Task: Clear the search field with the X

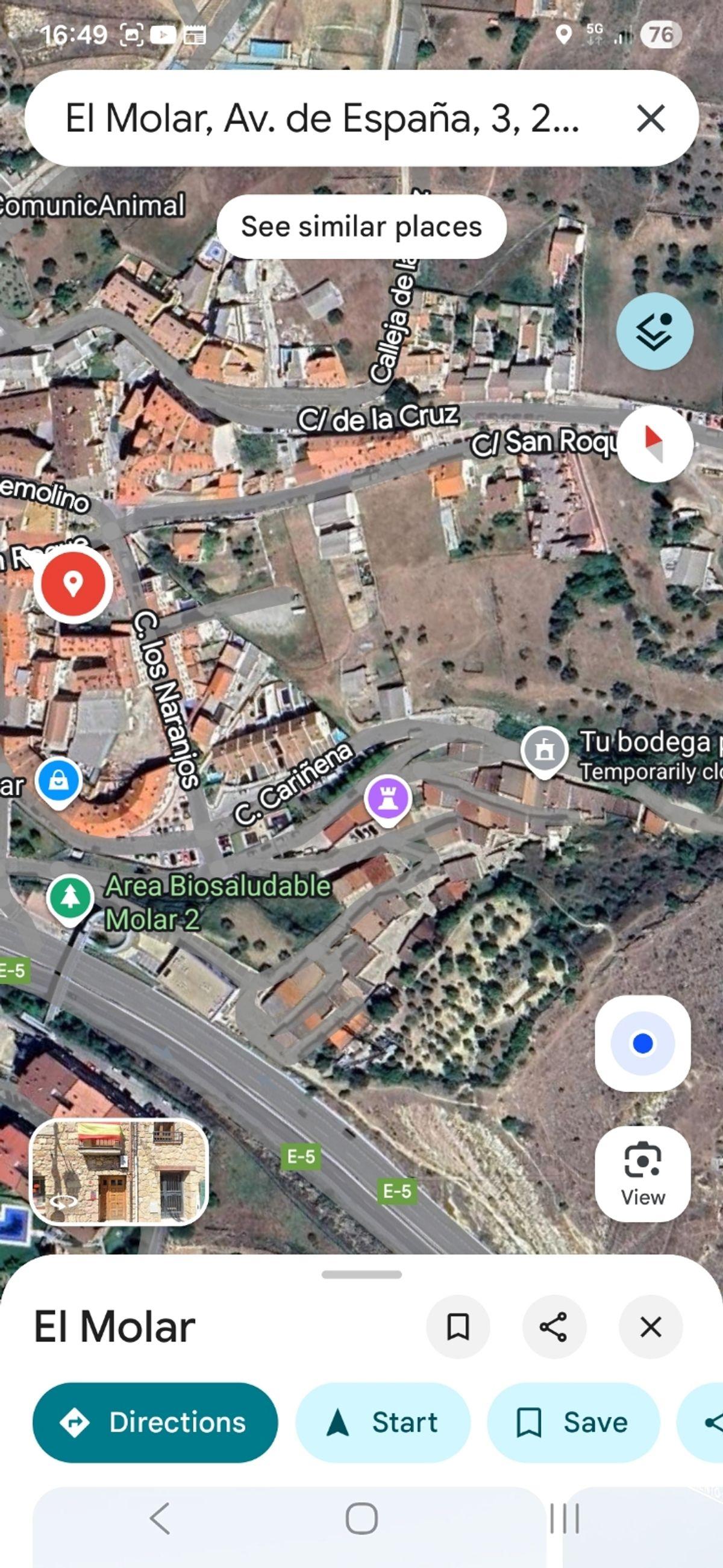Action: coord(650,118)
